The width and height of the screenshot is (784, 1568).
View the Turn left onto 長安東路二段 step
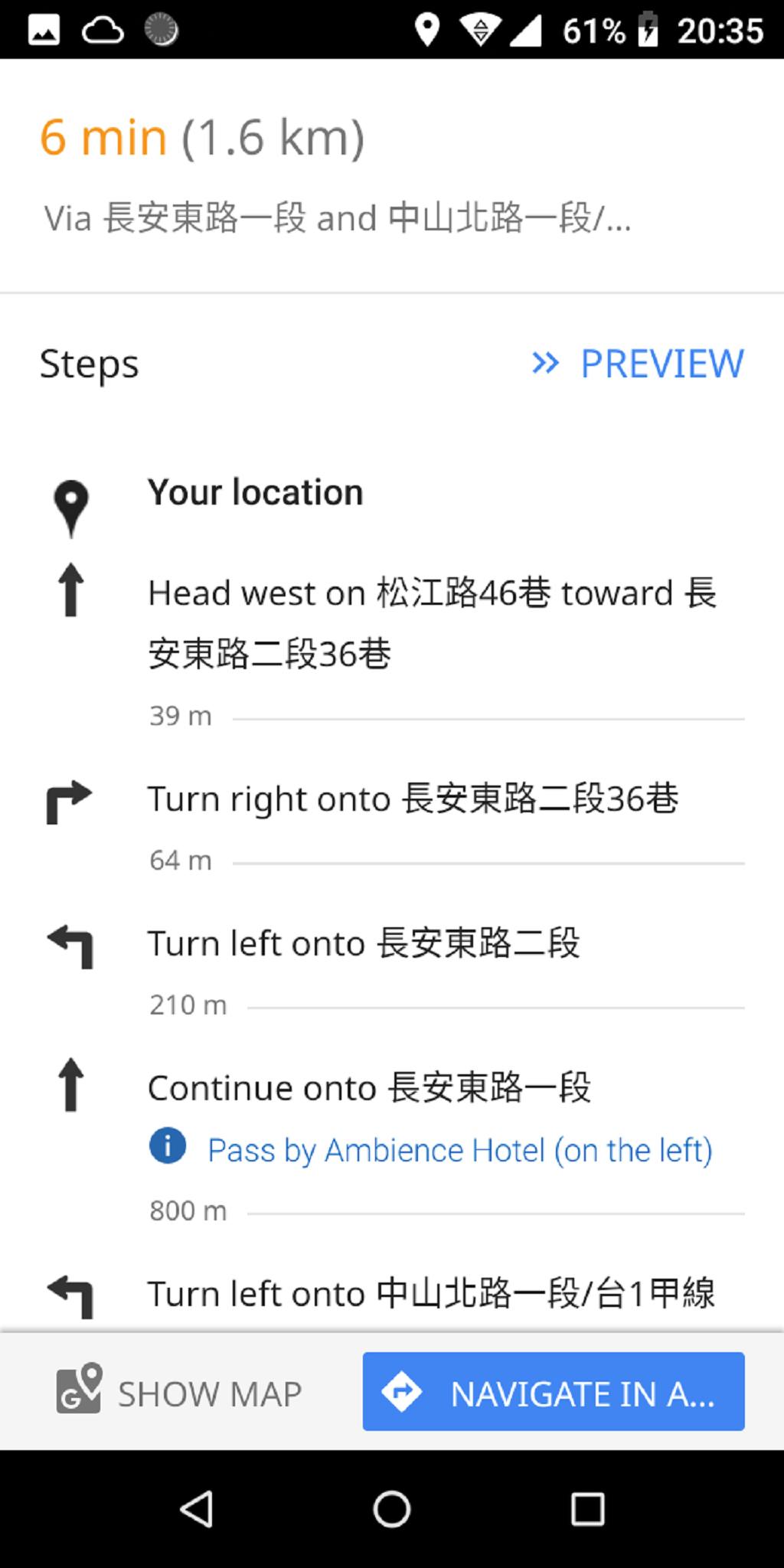coord(364,943)
